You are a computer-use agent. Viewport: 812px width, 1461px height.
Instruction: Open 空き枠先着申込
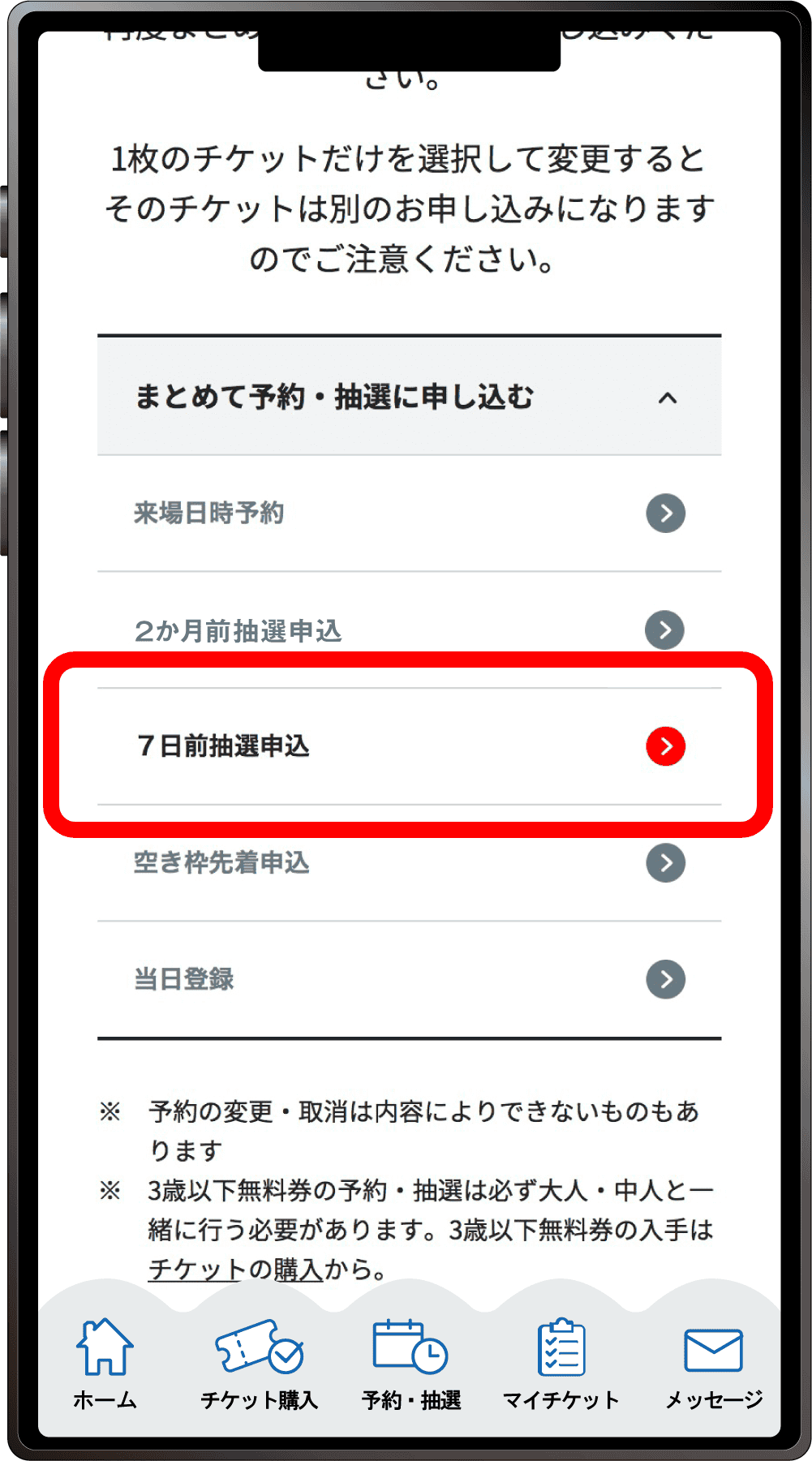(x=409, y=862)
